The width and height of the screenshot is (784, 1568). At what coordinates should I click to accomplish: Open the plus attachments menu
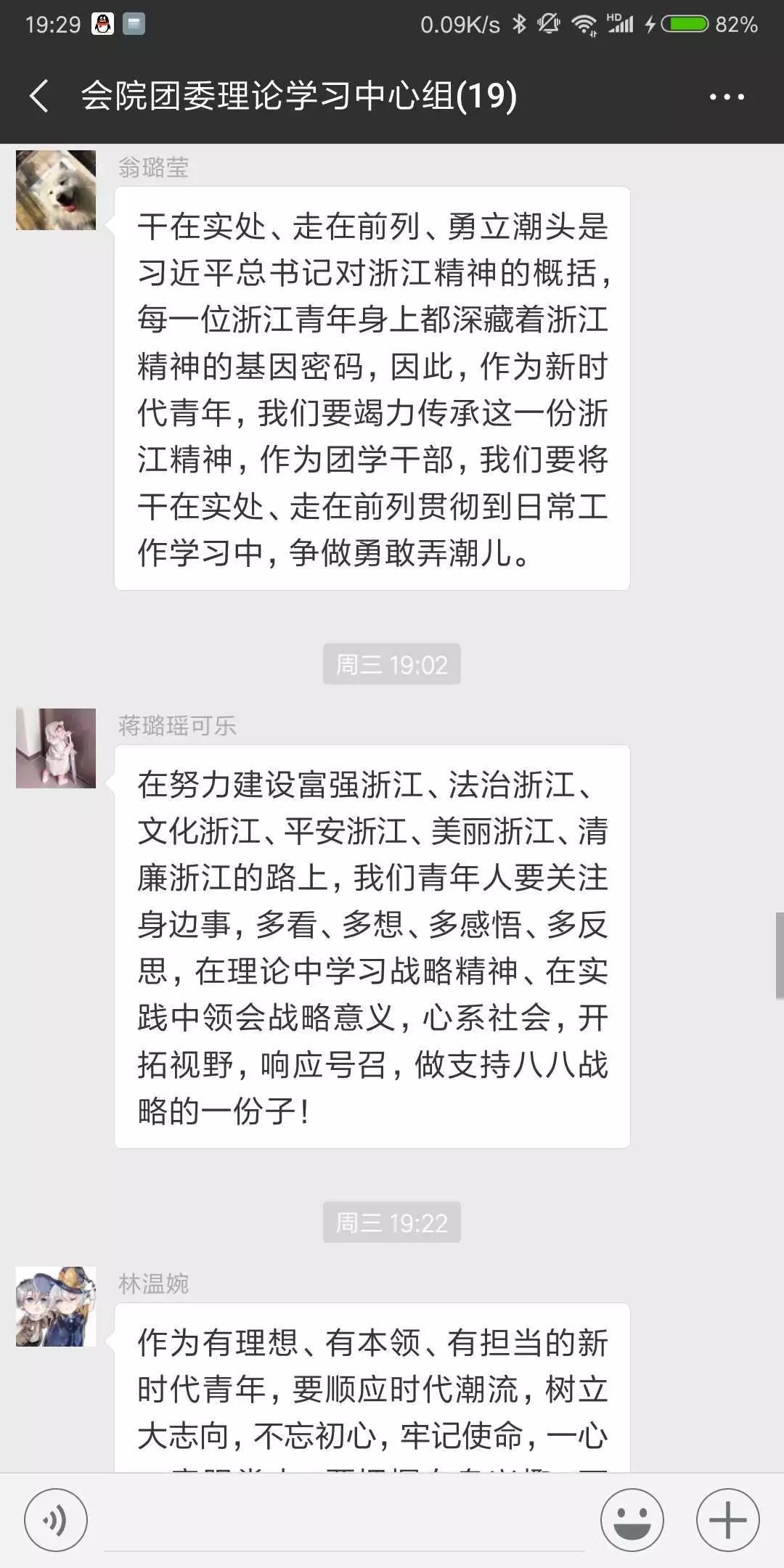click(727, 1519)
